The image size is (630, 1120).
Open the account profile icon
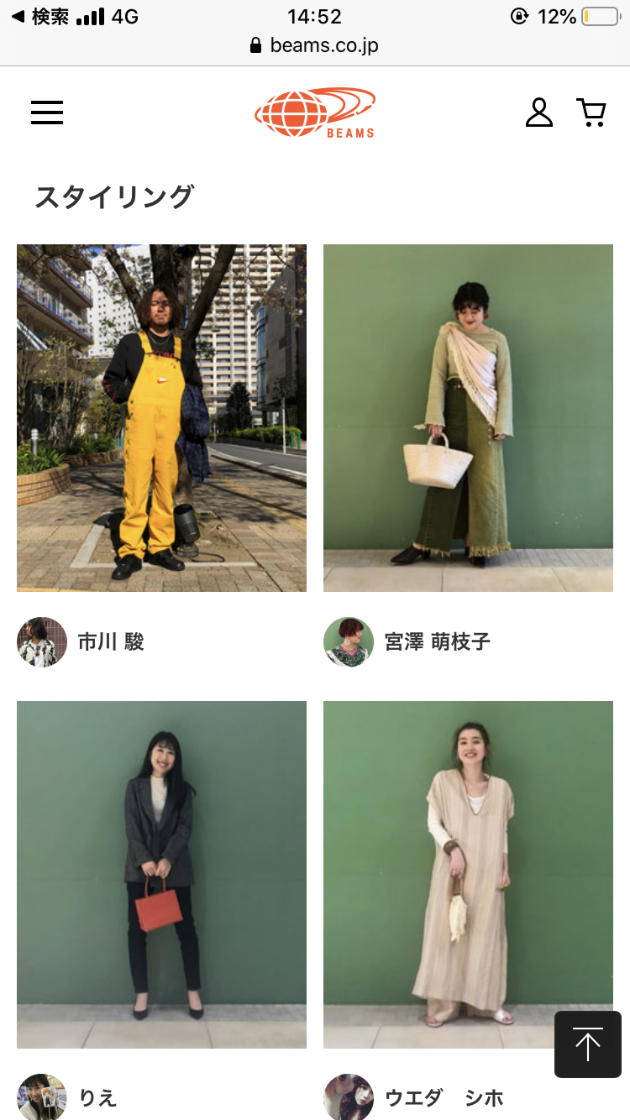click(539, 113)
